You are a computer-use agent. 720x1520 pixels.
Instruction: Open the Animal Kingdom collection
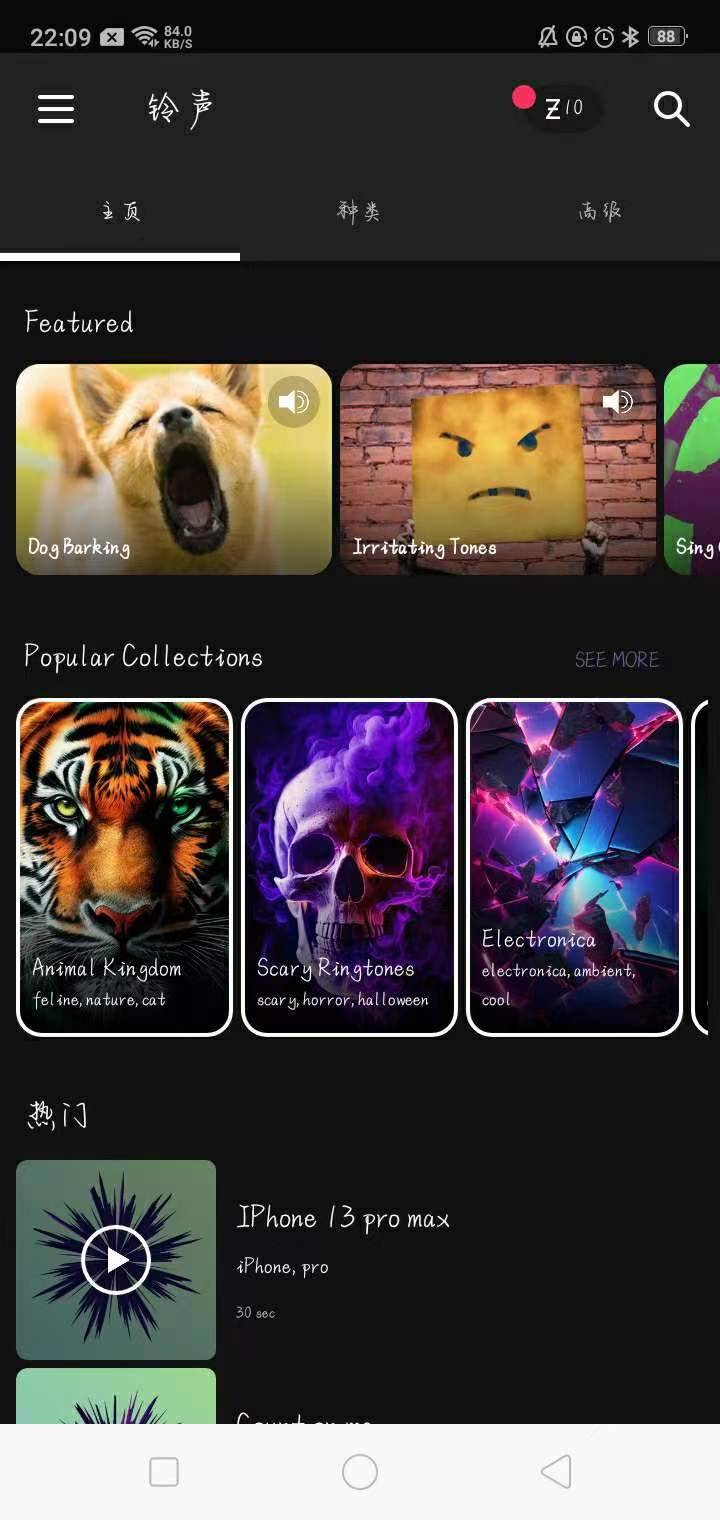[x=125, y=866]
